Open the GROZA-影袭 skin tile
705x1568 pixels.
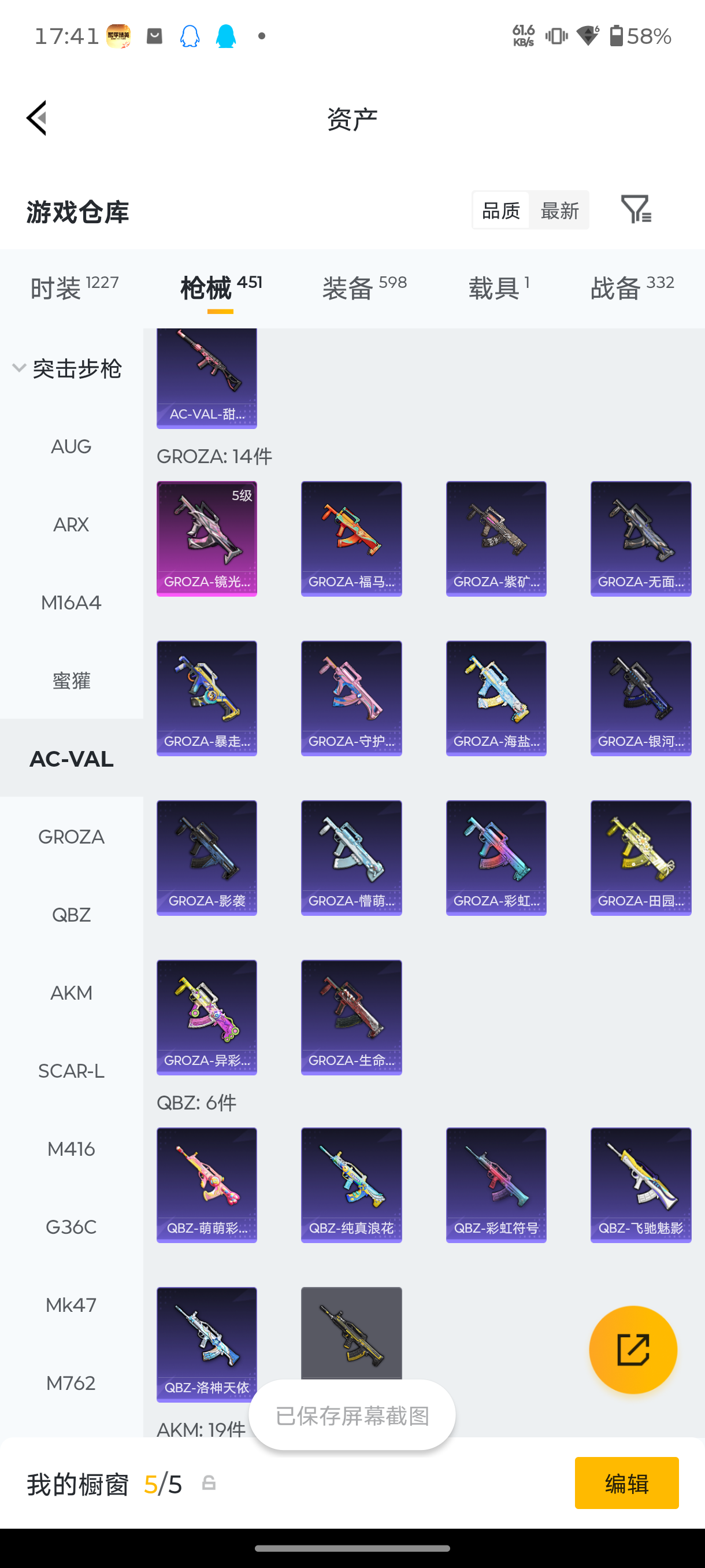tap(207, 857)
